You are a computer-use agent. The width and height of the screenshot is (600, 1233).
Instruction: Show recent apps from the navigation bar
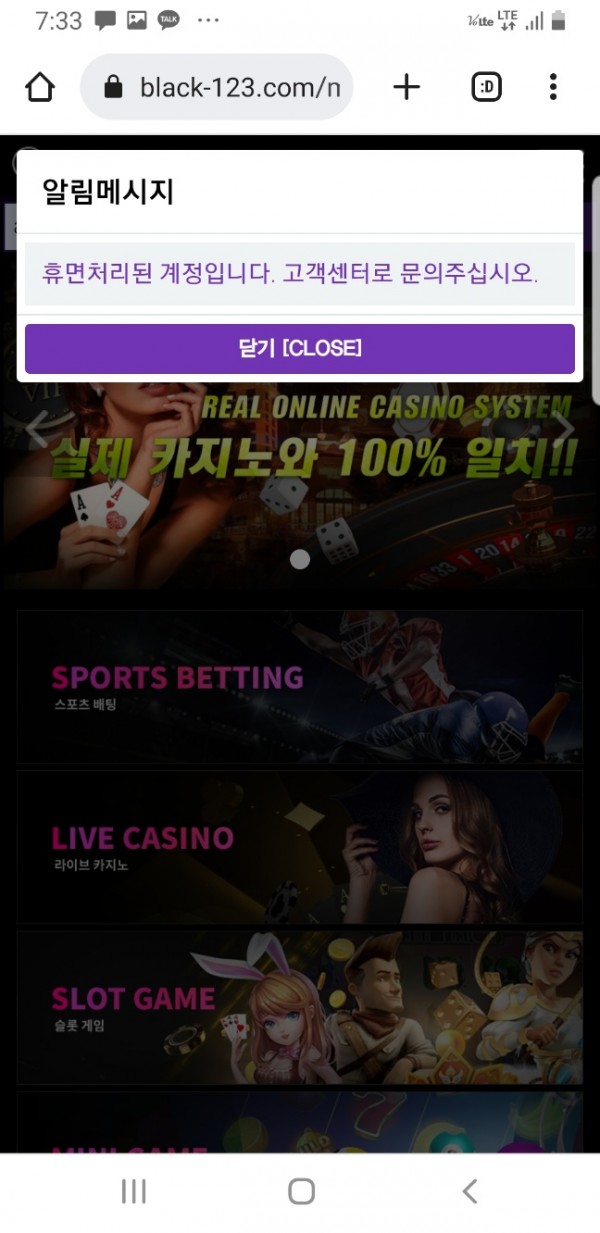(x=133, y=1191)
